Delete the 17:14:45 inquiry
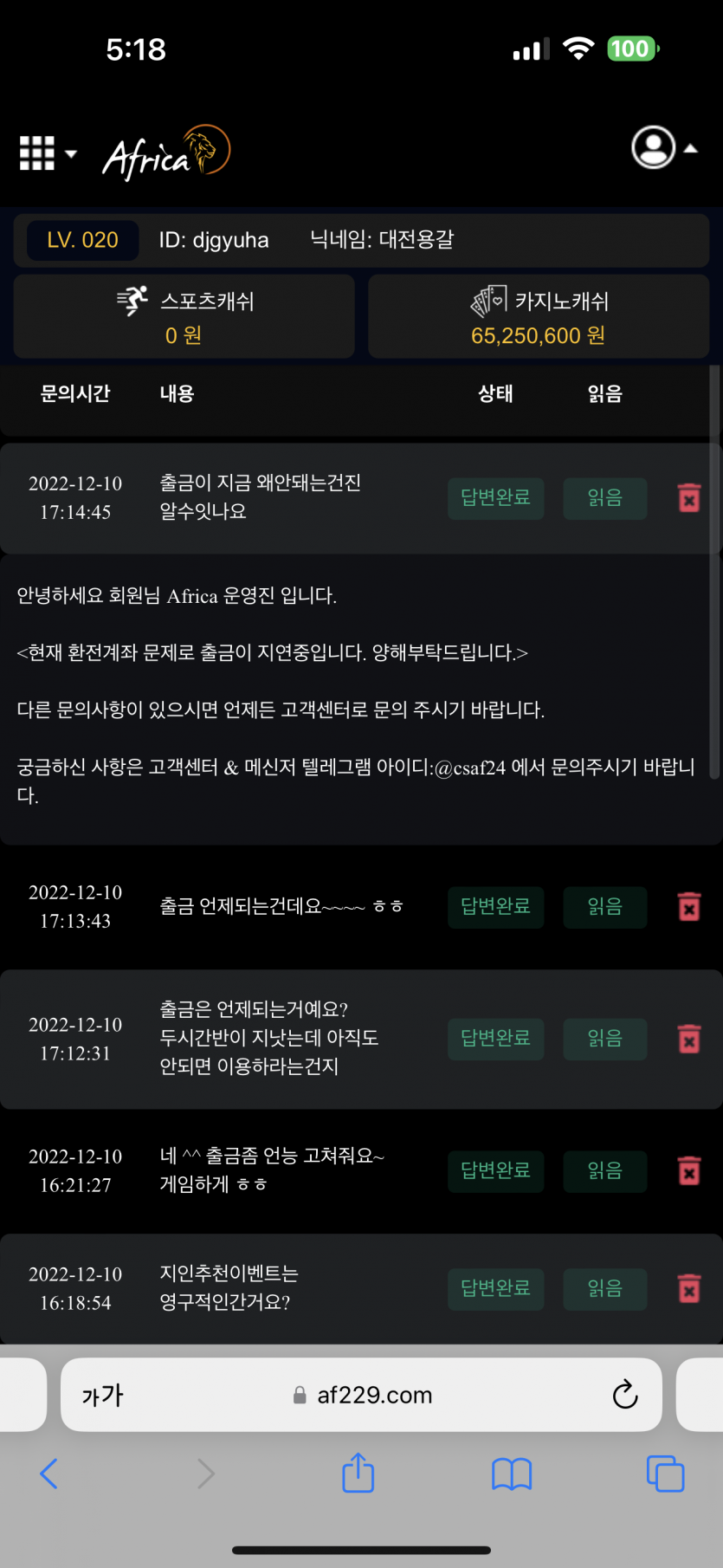723x1568 pixels. tap(688, 498)
